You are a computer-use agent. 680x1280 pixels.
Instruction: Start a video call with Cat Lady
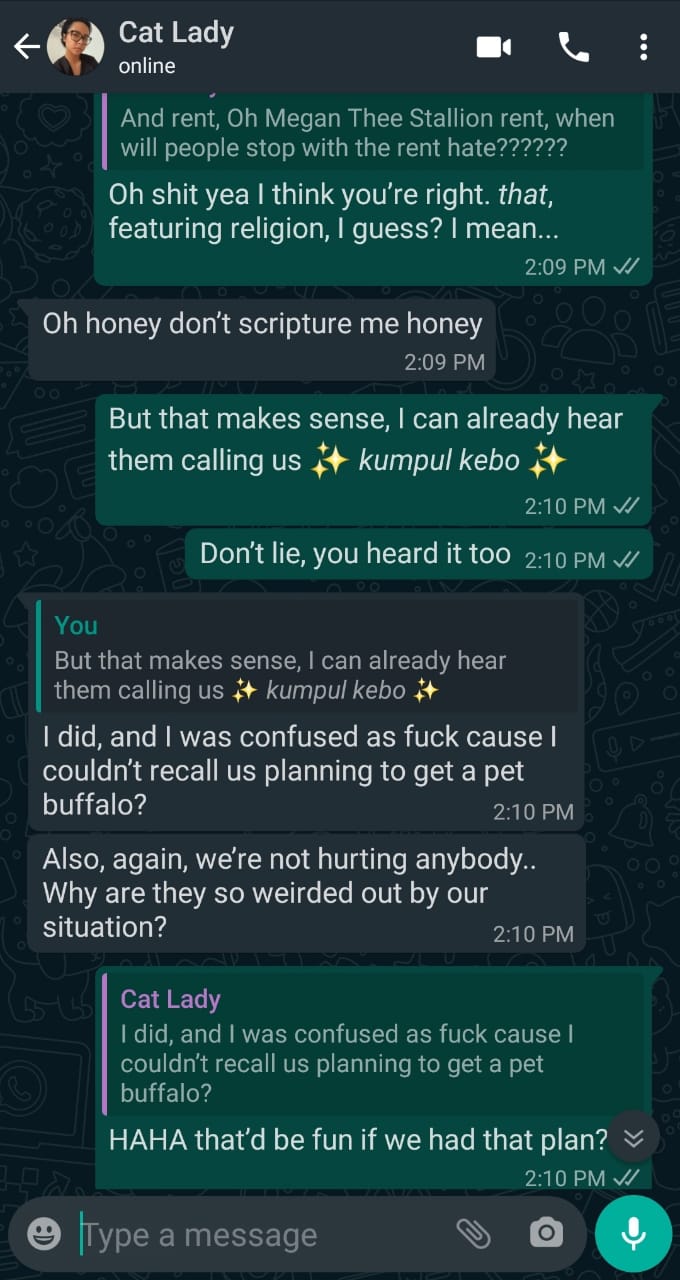click(494, 47)
